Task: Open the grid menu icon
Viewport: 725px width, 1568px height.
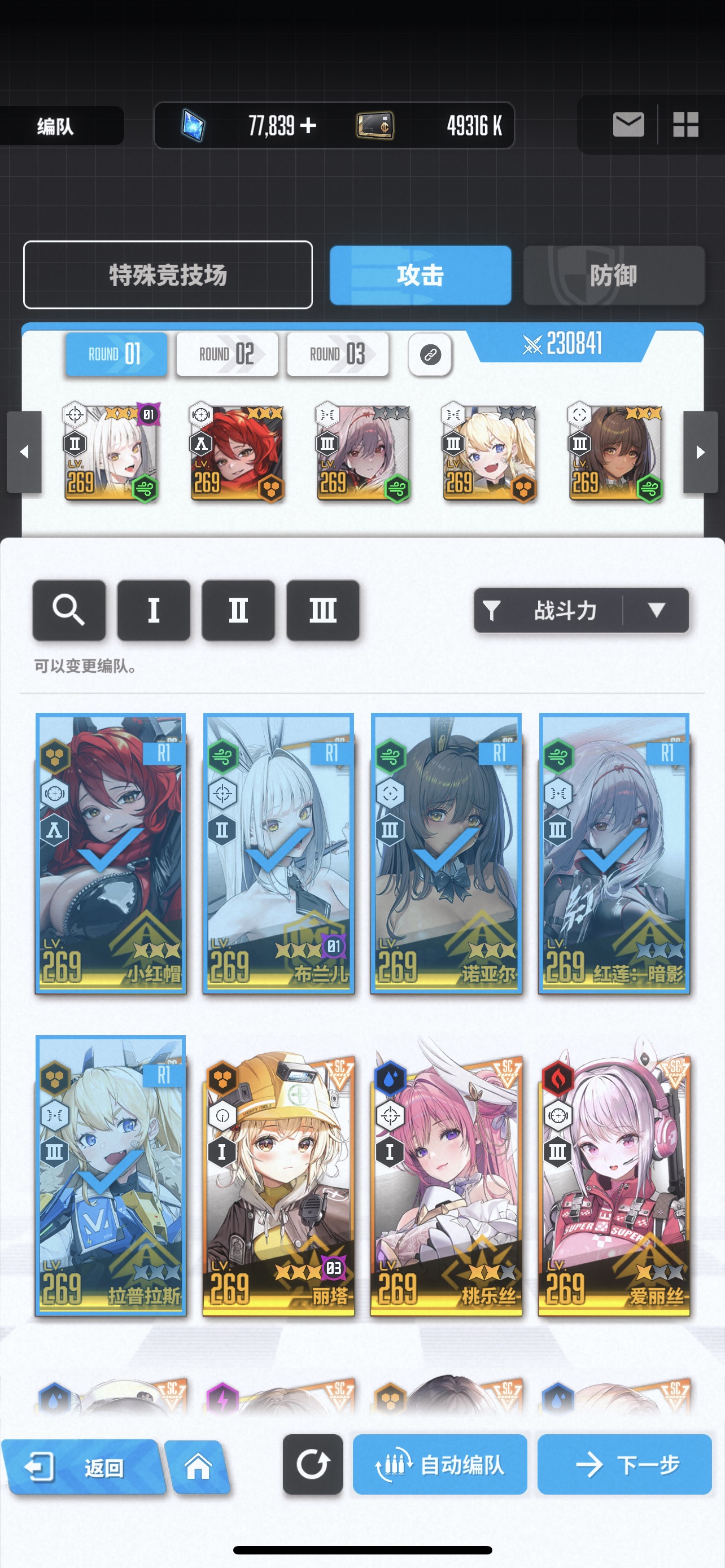Action: click(685, 125)
